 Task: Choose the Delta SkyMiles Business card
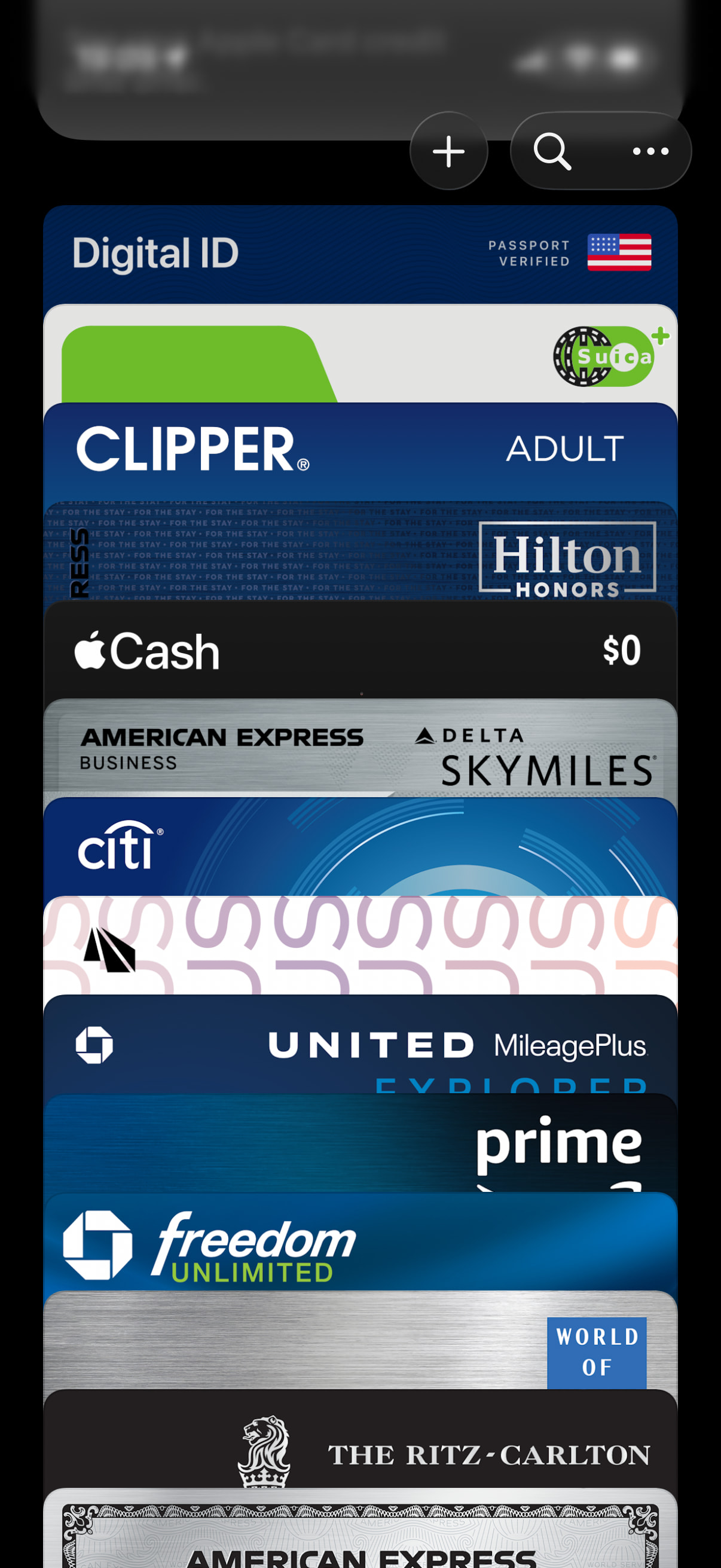click(x=360, y=750)
